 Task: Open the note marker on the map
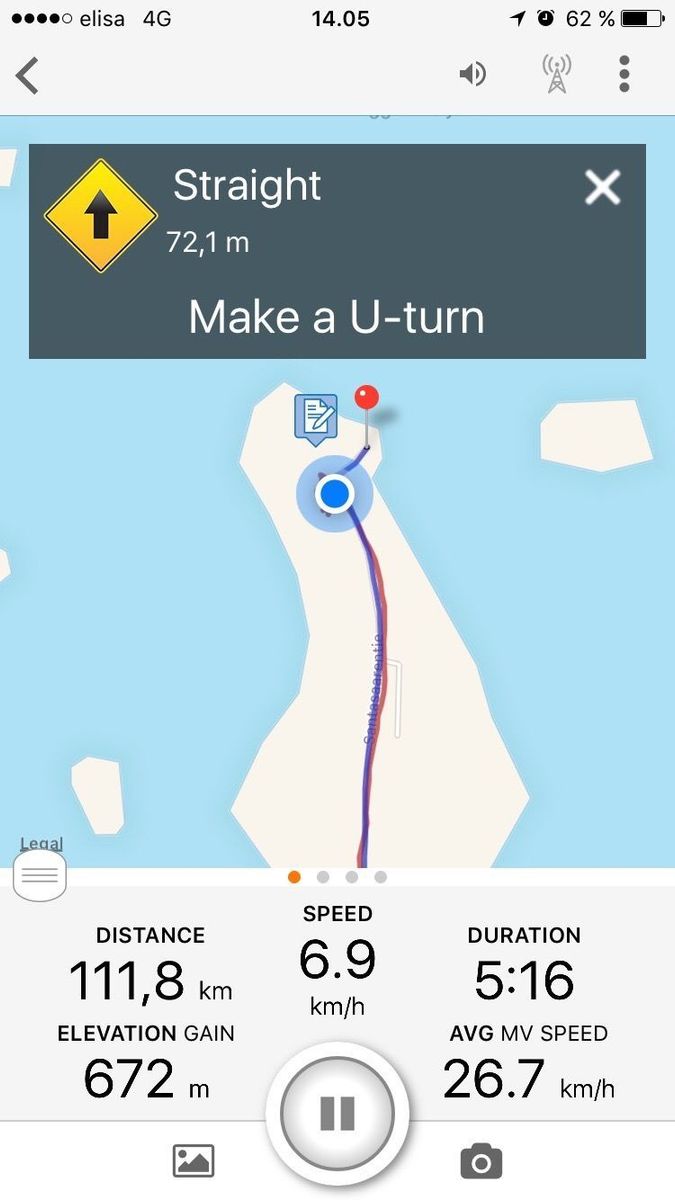(x=315, y=416)
